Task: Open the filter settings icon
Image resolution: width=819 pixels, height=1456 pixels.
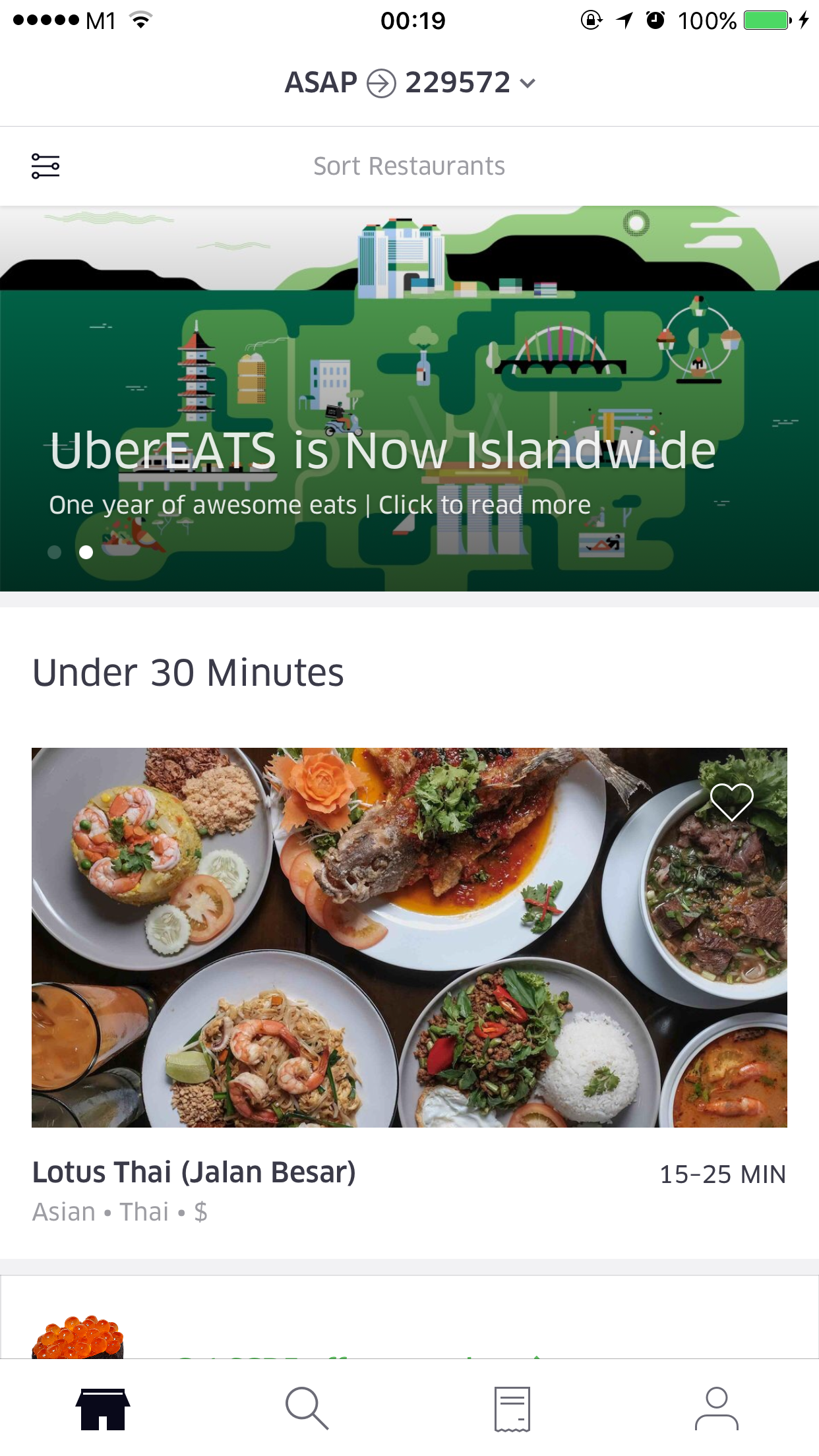Action: pyautogui.click(x=45, y=166)
